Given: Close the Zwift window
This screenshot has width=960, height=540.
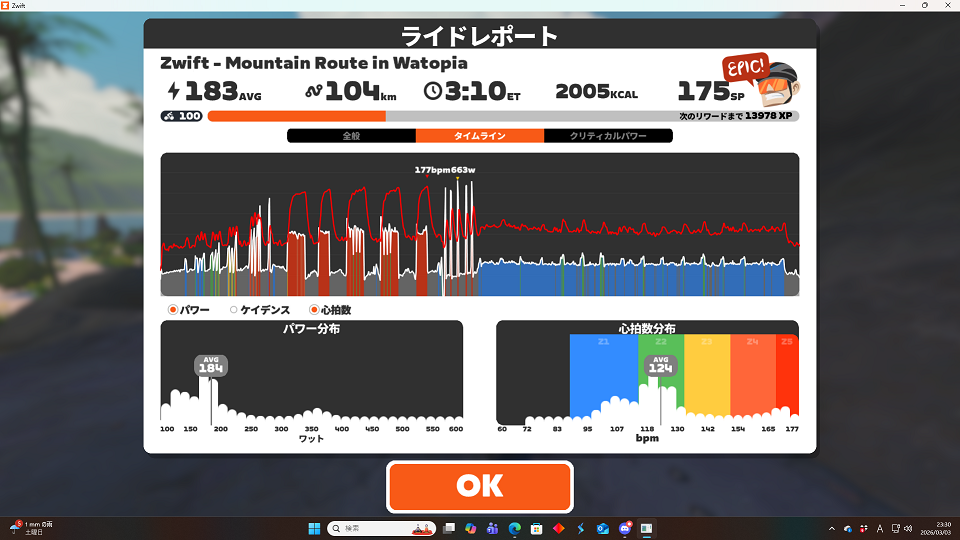Looking at the screenshot, I should coord(947,5).
